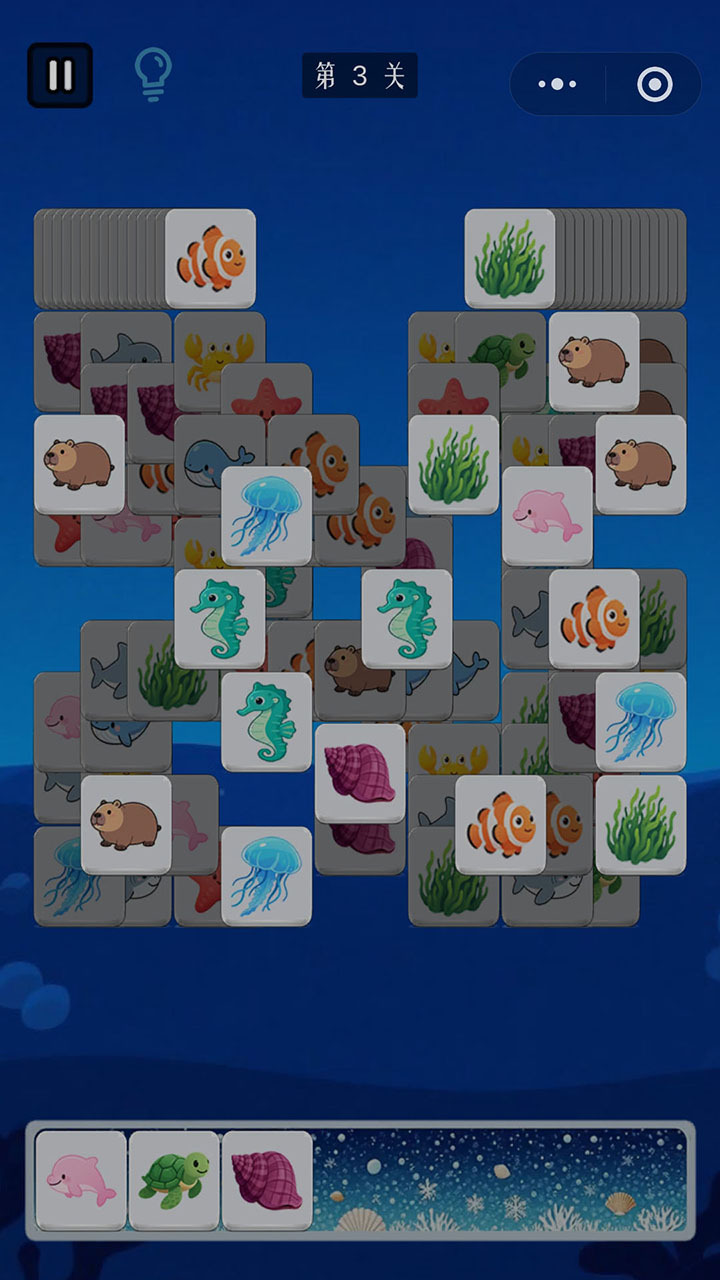Tap the jellyfish tile covering the whale tile
The image size is (720, 1280).
coord(266,515)
